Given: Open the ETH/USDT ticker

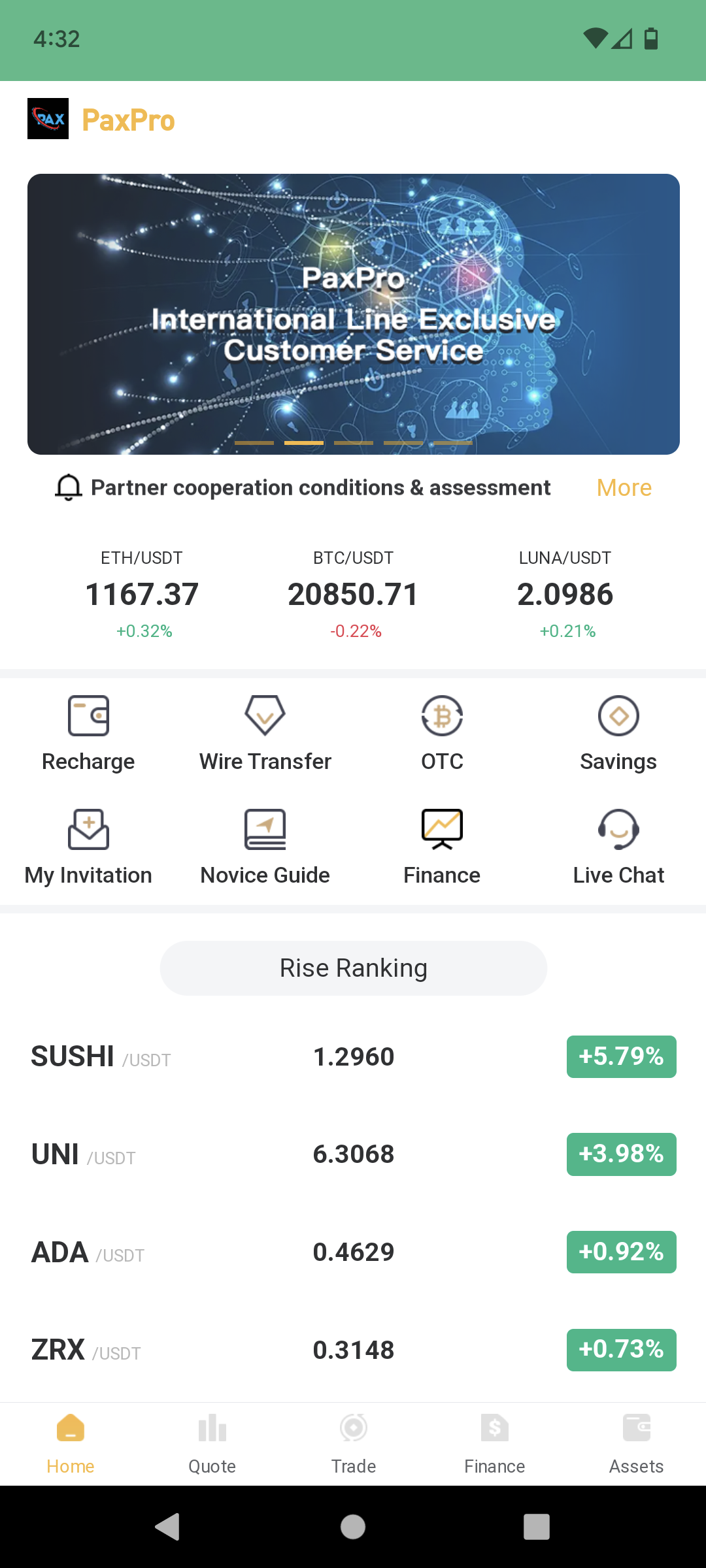Looking at the screenshot, I should (x=142, y=594).
